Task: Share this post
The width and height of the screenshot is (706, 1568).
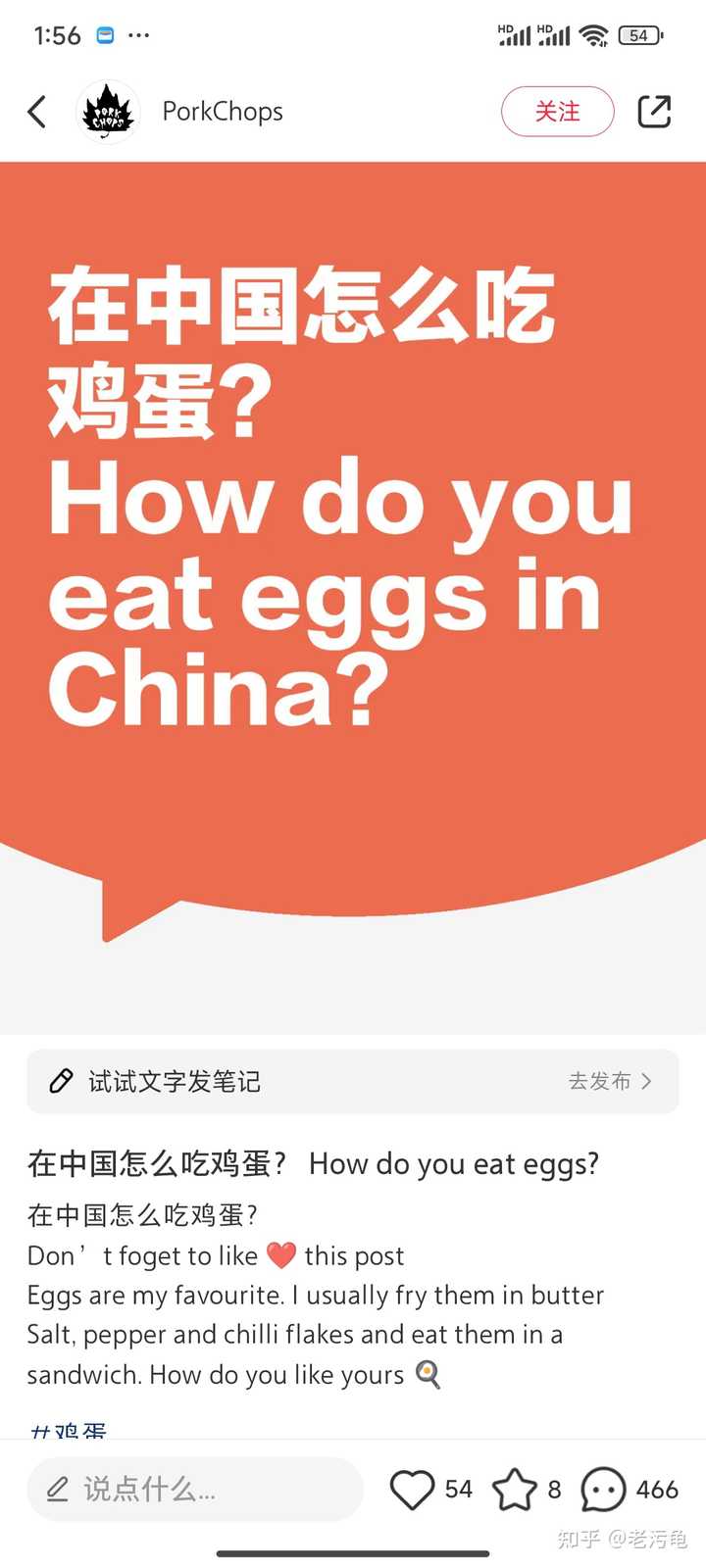Action: (x=654, y=112)
